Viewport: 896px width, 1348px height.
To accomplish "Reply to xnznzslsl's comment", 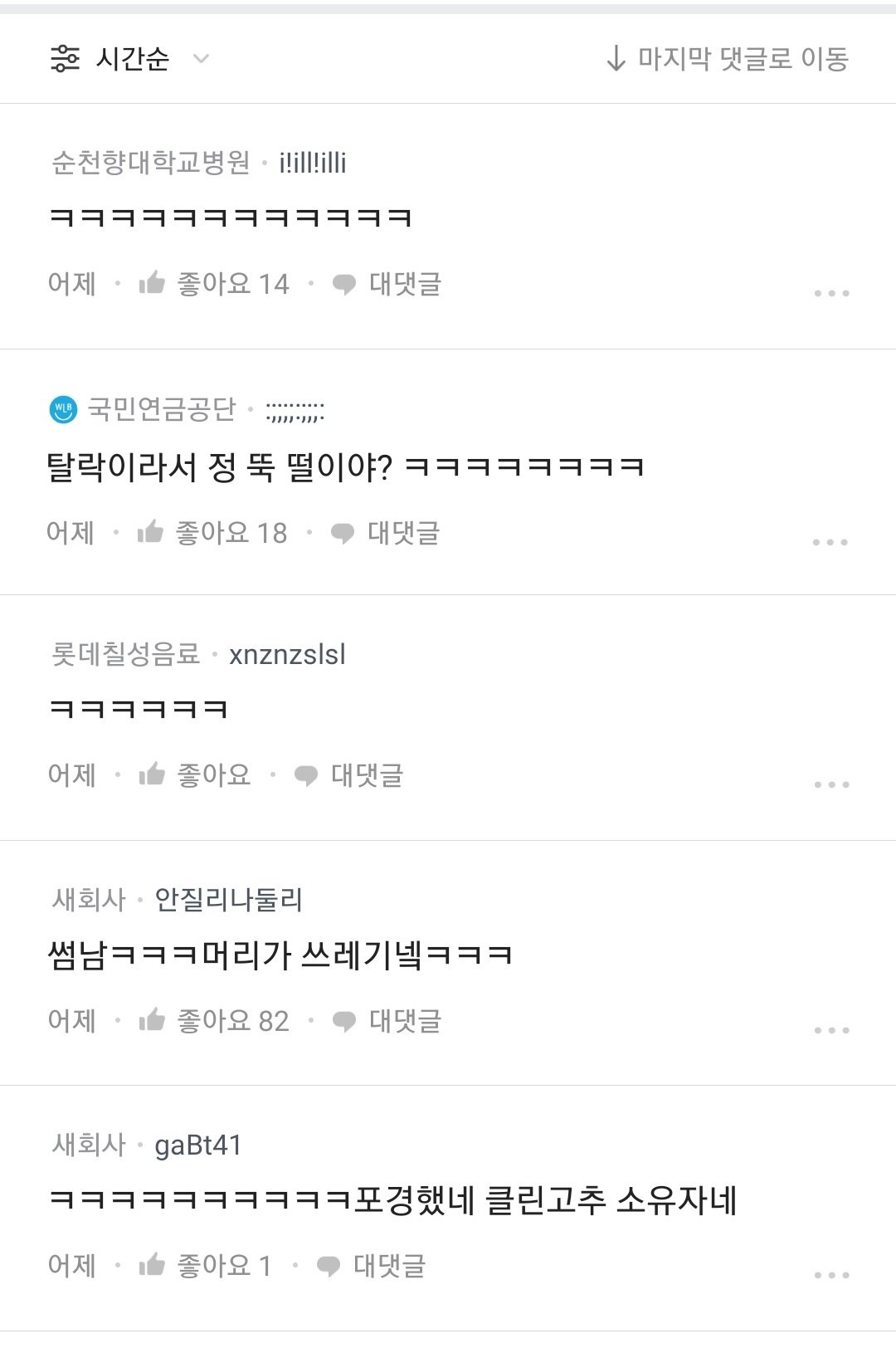I will tap(348, 775).
